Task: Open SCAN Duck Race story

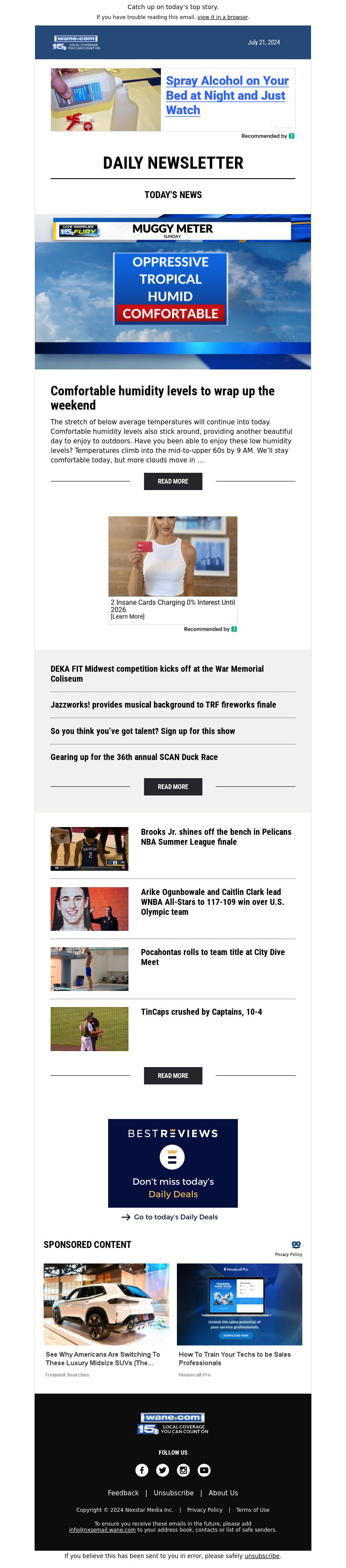Action: point(134,757)
